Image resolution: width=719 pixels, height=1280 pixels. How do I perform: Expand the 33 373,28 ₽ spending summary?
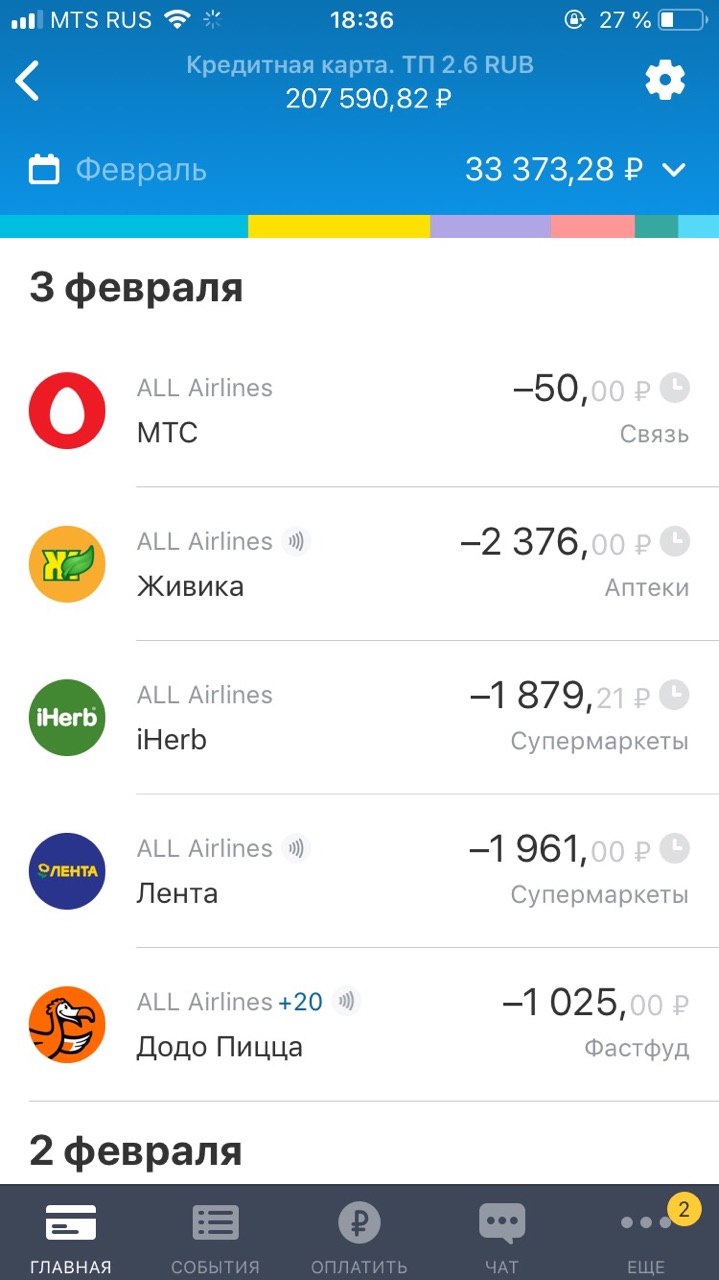coord(575,170)
